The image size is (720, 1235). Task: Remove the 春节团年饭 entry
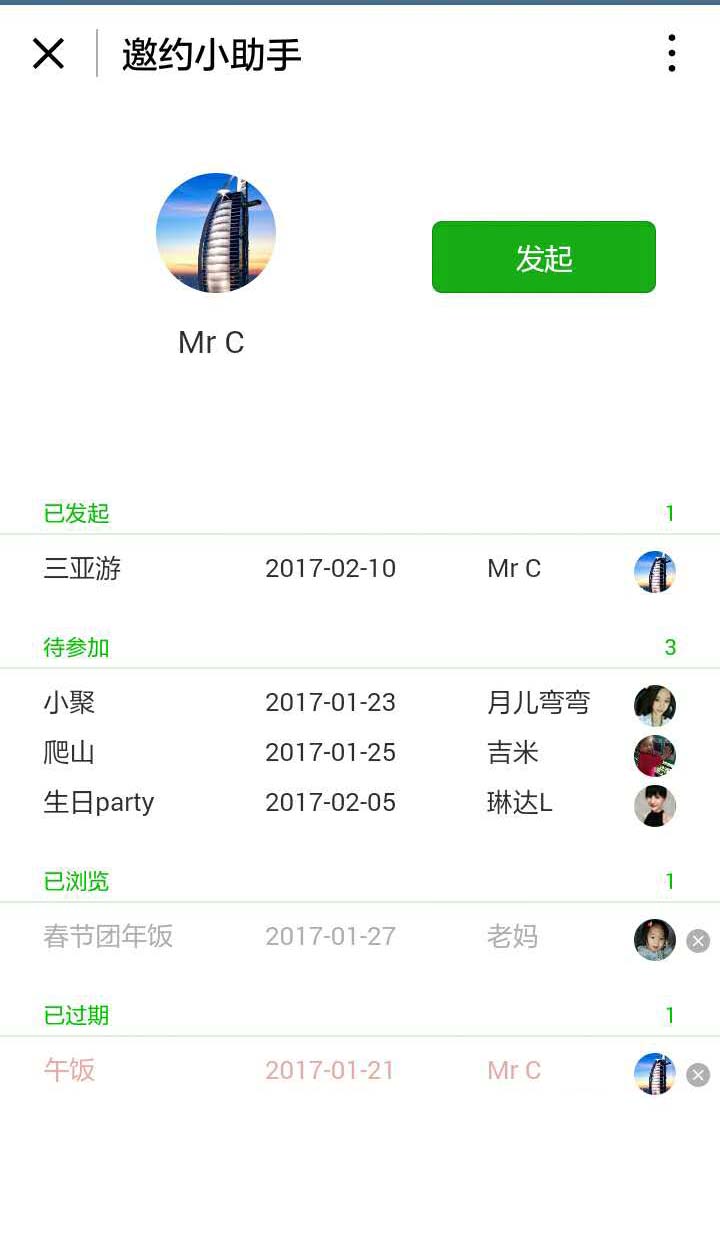tap(698, 941)
